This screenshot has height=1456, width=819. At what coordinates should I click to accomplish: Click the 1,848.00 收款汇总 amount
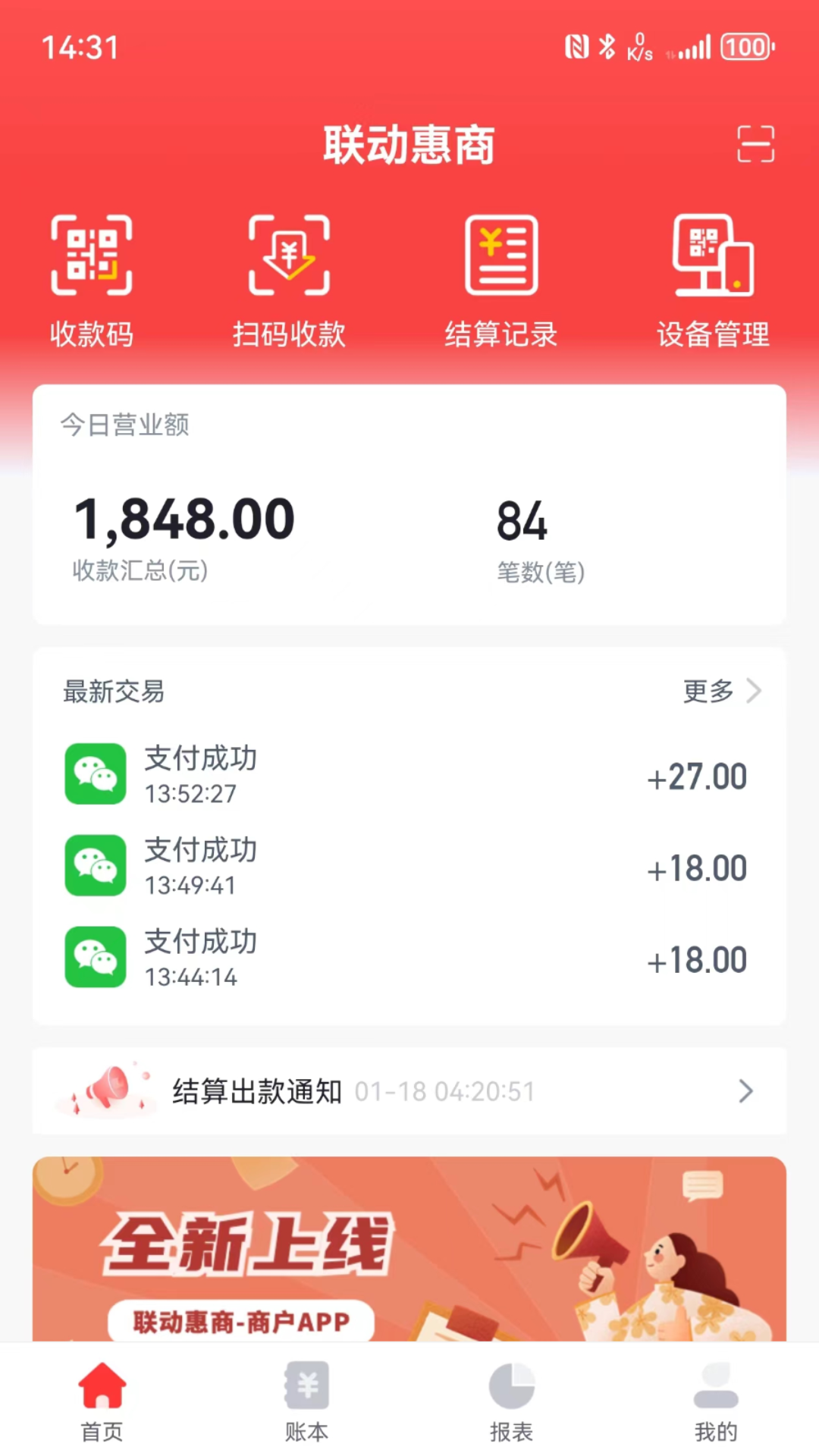coord(186,517)
